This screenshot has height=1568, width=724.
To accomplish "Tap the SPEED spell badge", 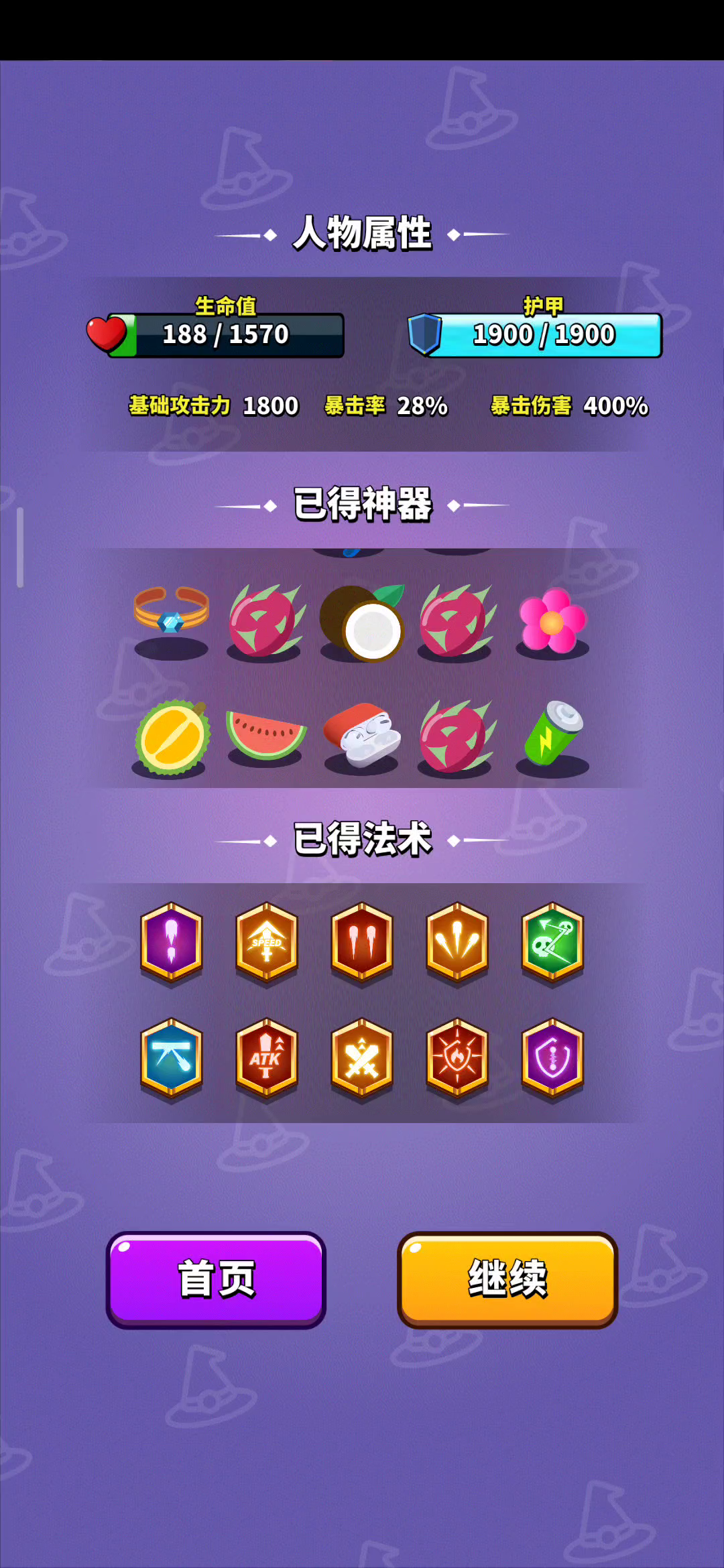I will pos(267,943).
